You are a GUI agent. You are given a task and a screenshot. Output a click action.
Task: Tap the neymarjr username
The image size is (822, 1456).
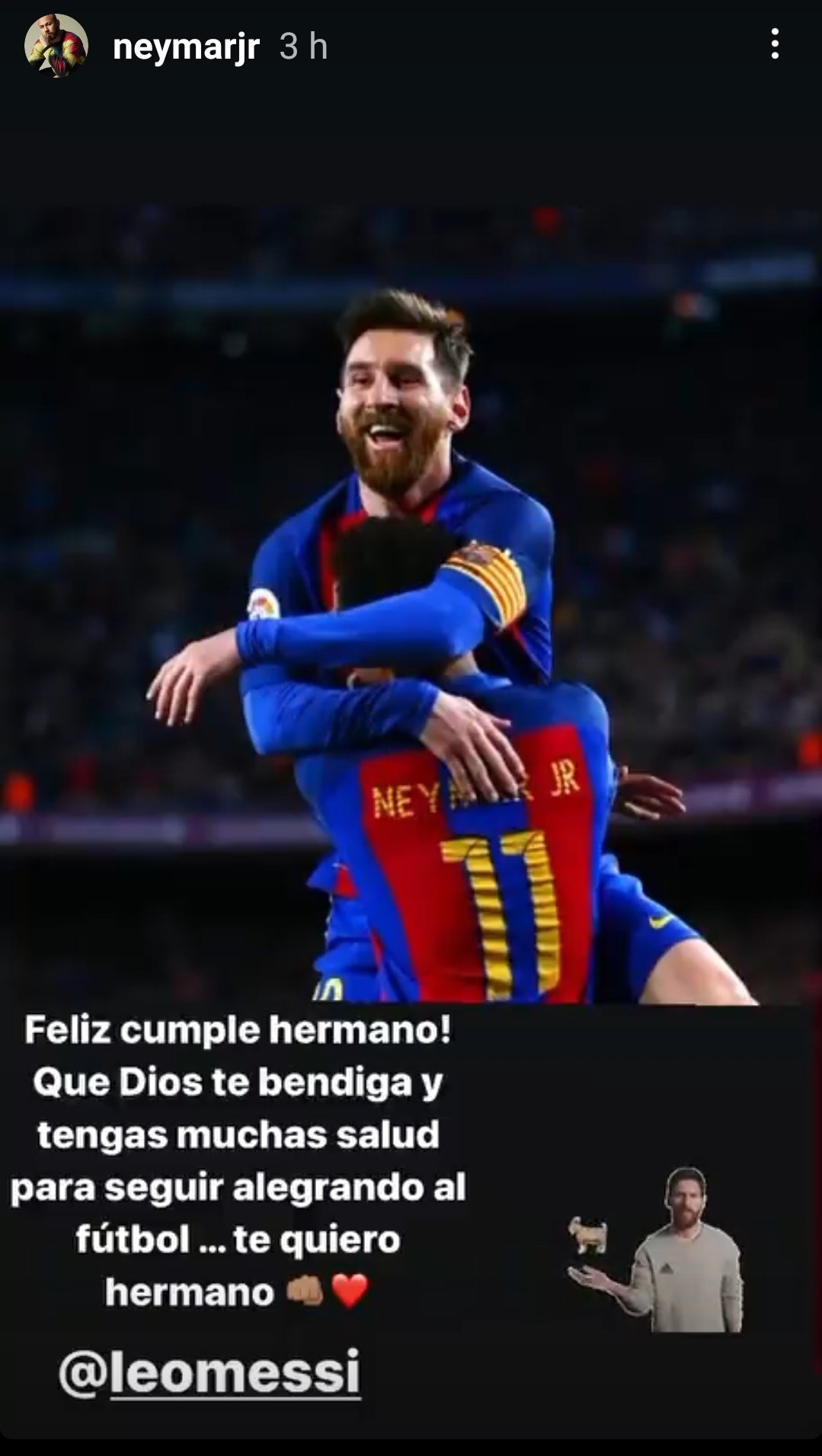click(x=186, y=47)
